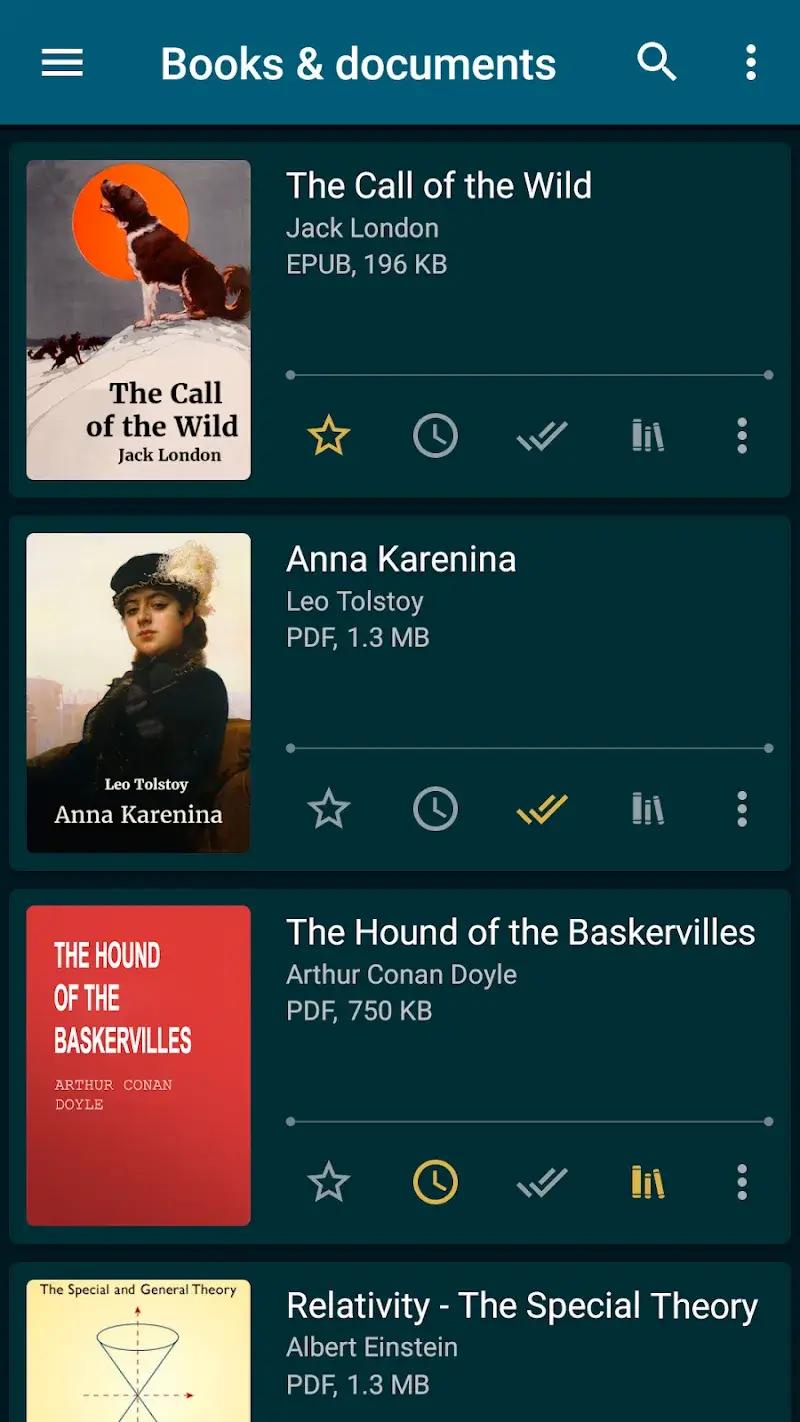800x1422 pixels.
Task: Open the app bar overflow menu
Action: click(x=750, y=63)
